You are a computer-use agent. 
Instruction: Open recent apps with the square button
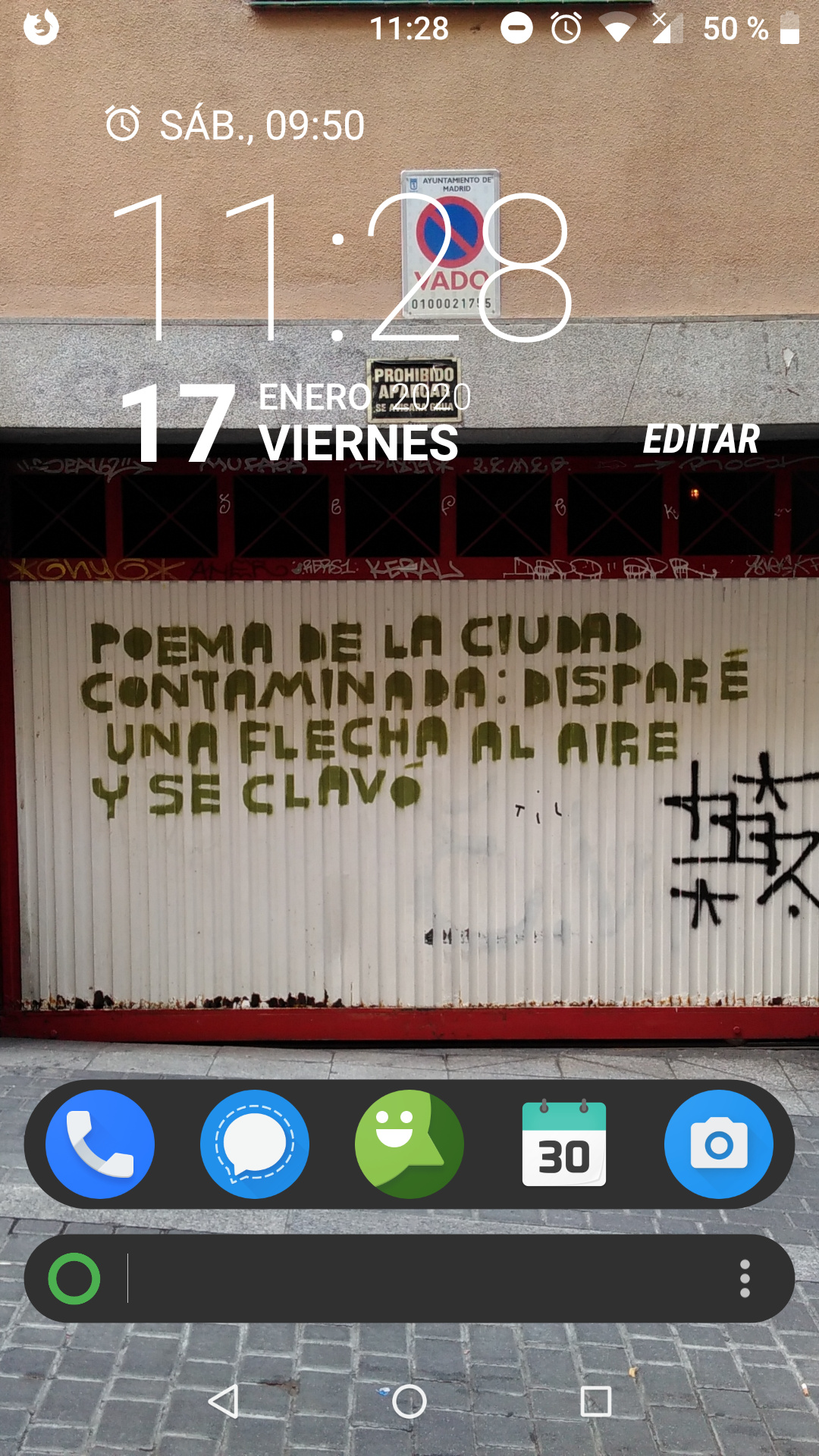coord(596,1401)
